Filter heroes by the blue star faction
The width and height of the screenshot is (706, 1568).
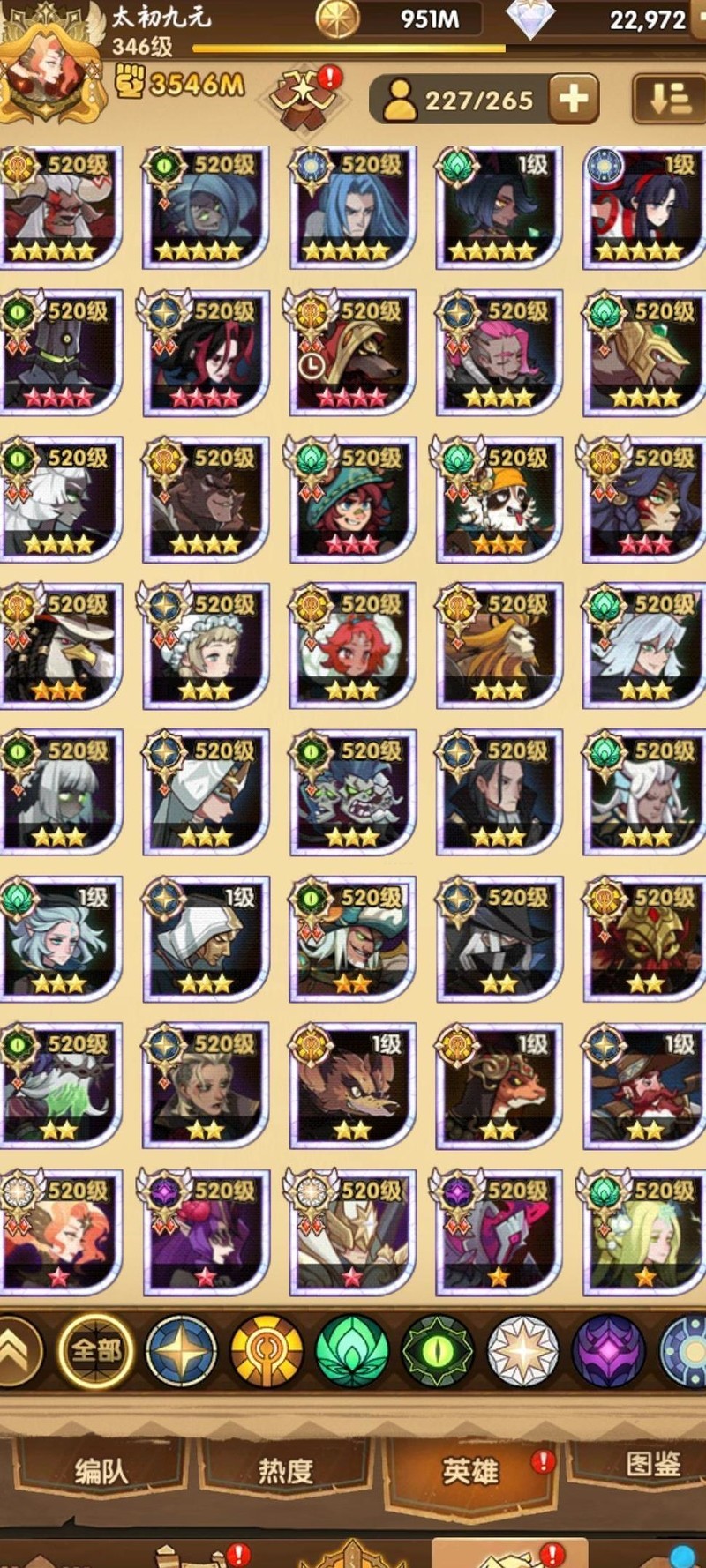pyautogui.click(x=181, y=1350)
